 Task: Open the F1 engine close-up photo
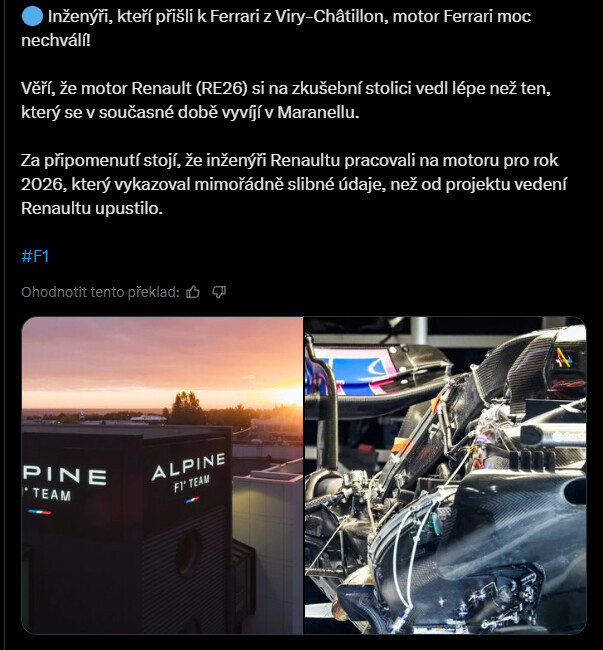(445, 475)
